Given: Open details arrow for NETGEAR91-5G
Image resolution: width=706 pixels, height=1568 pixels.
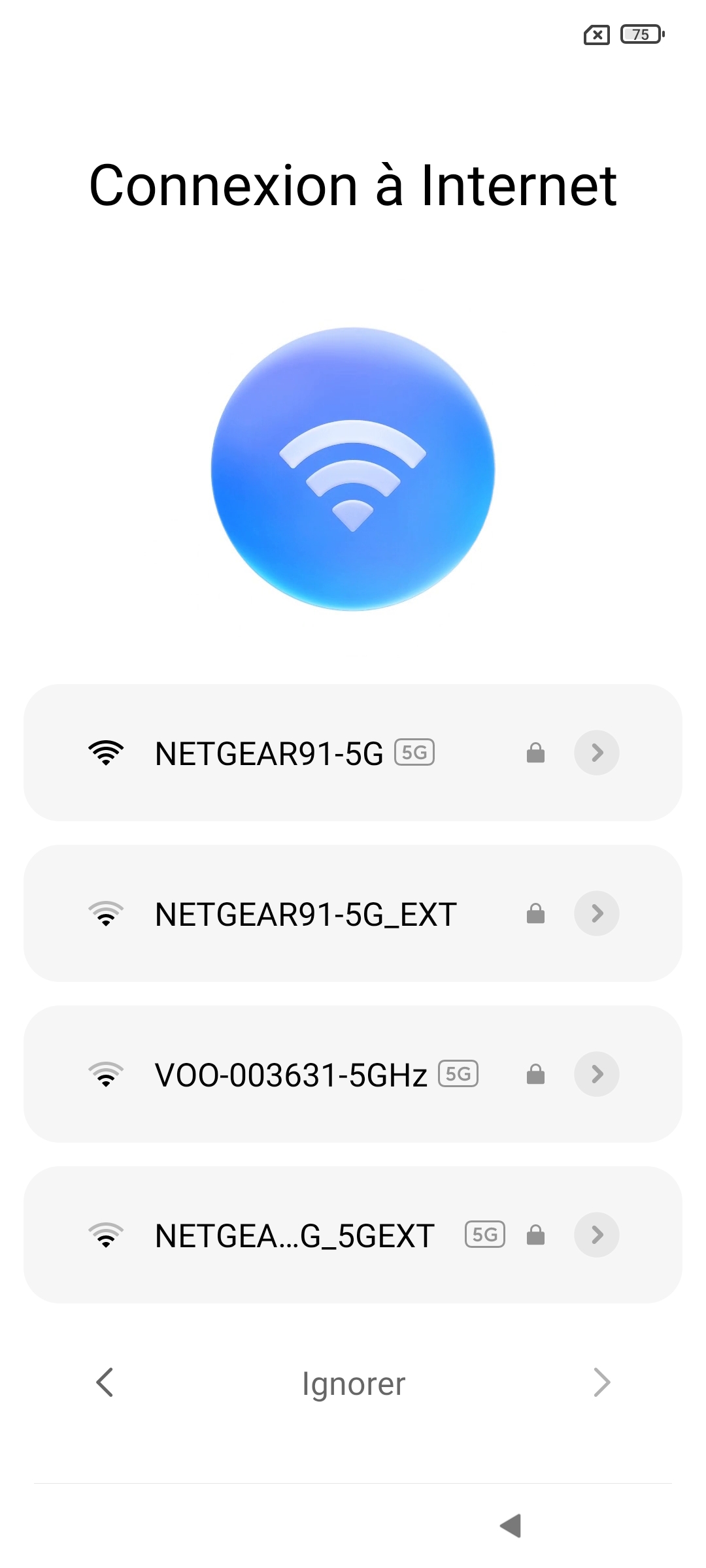Looking at the screenshot, I should click(x=596, y=753).
